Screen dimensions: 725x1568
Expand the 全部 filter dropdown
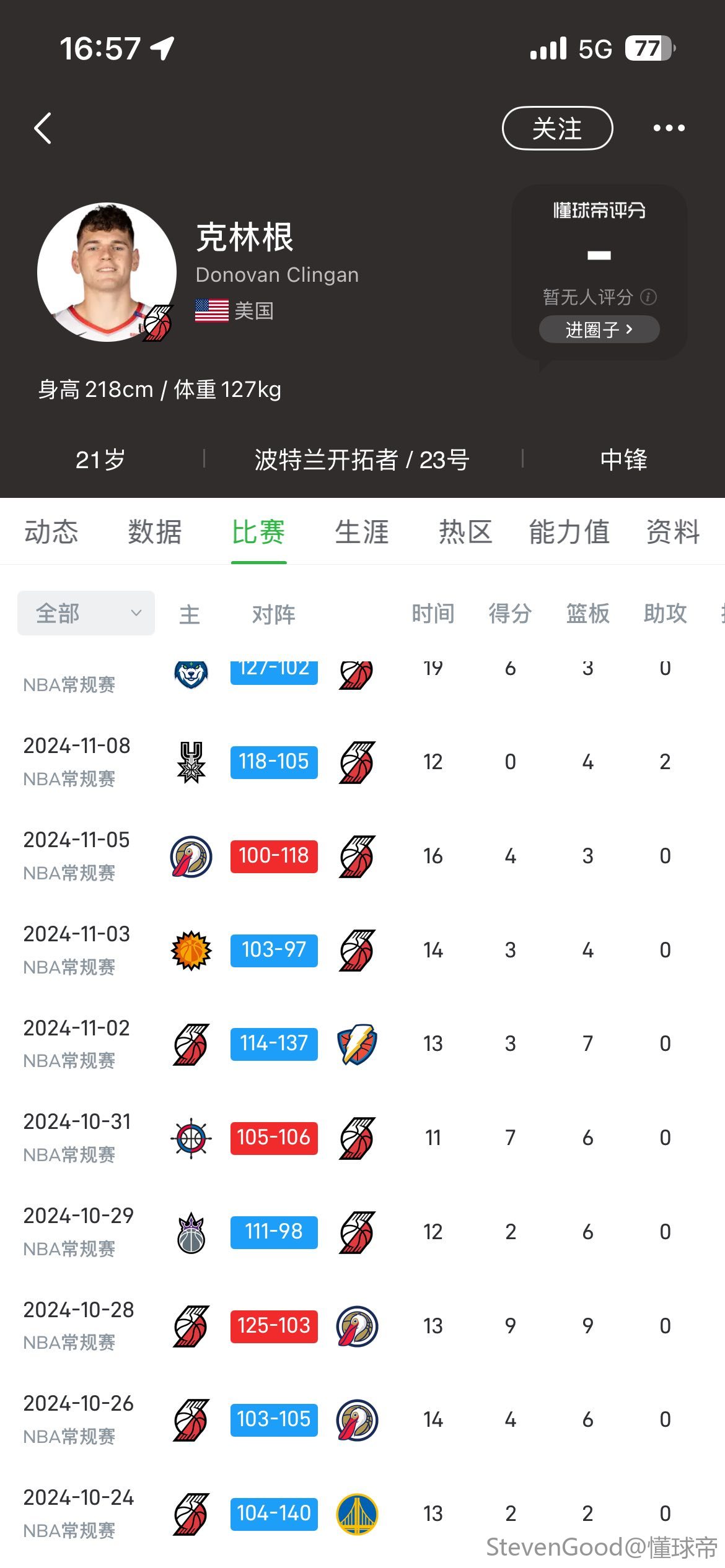[x=86, y=613]
